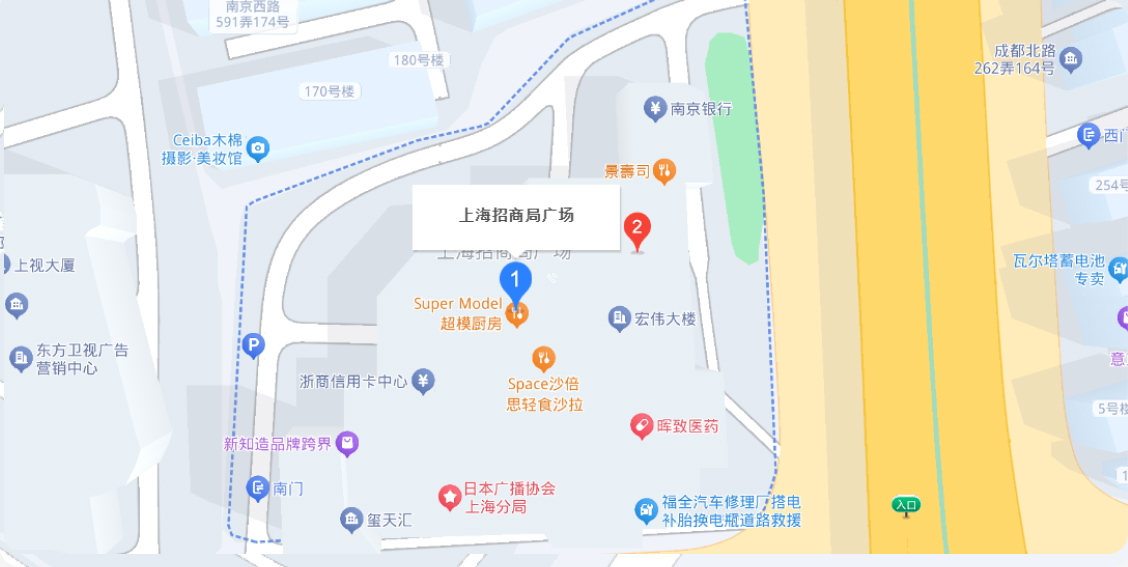
Task: Tap the 日本广播协会上海分局 star icon
Action: point(450,495)
